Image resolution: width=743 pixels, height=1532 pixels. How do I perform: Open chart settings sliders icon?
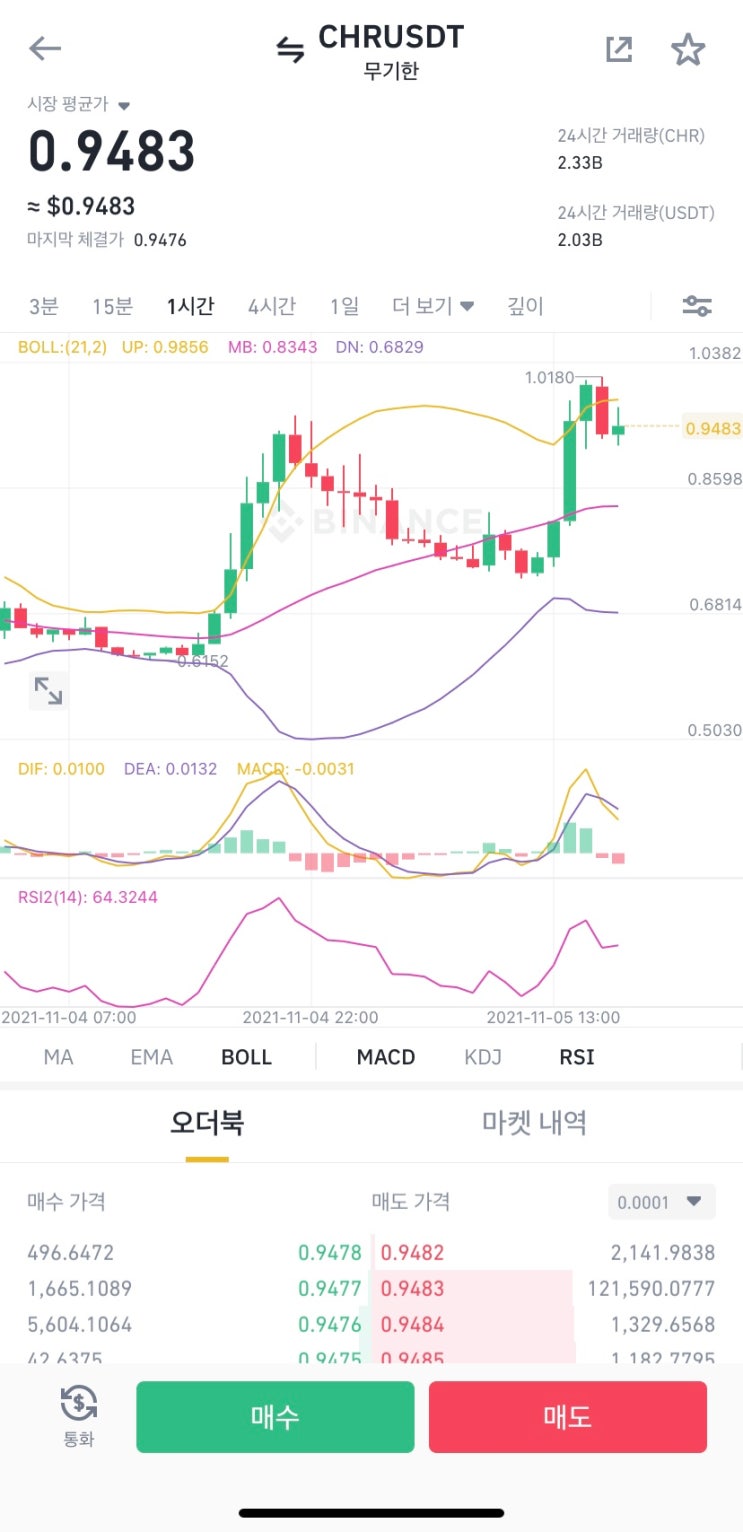697,306
